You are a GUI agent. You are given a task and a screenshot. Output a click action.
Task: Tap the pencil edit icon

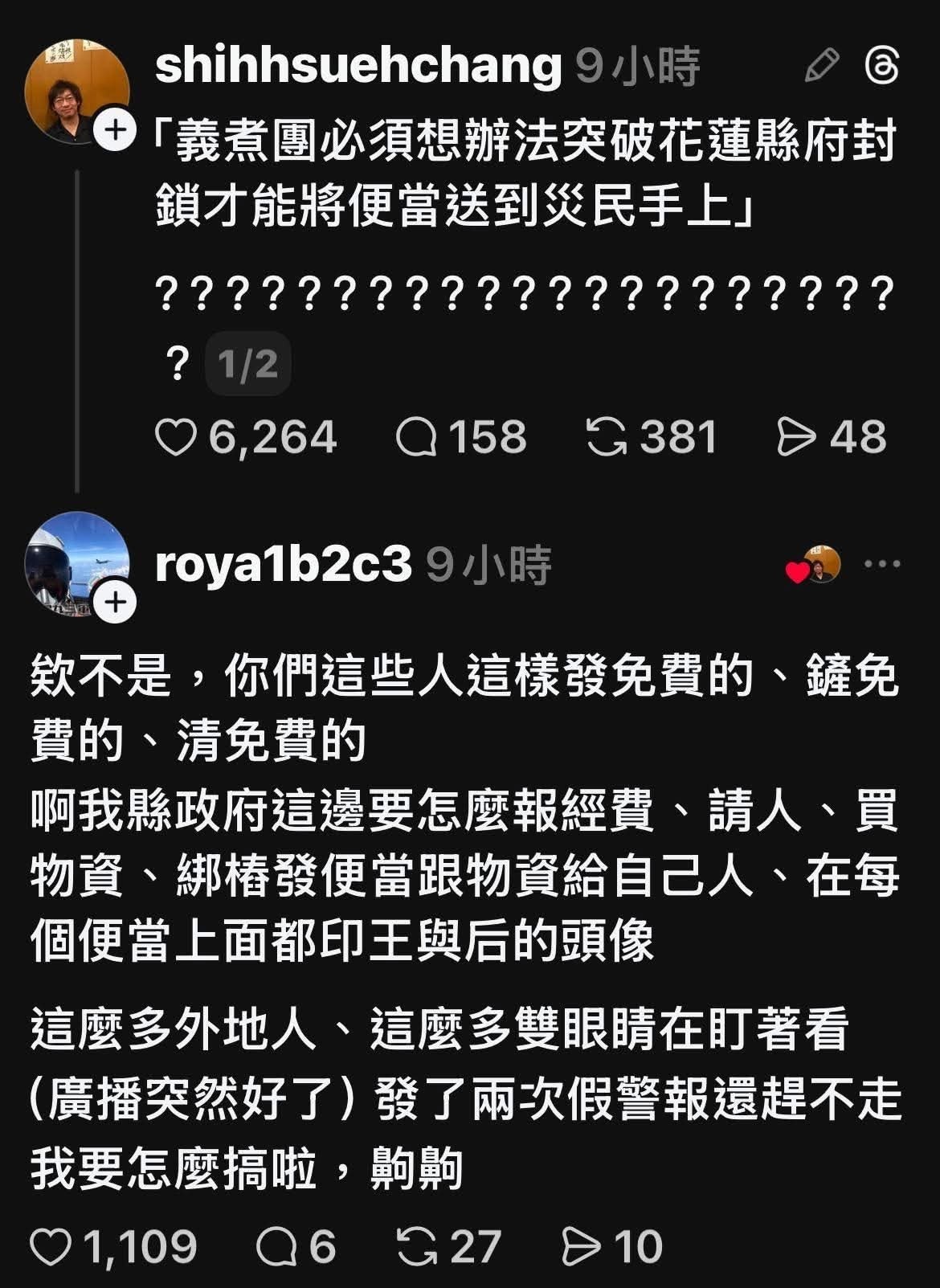(x=821, y=66)
